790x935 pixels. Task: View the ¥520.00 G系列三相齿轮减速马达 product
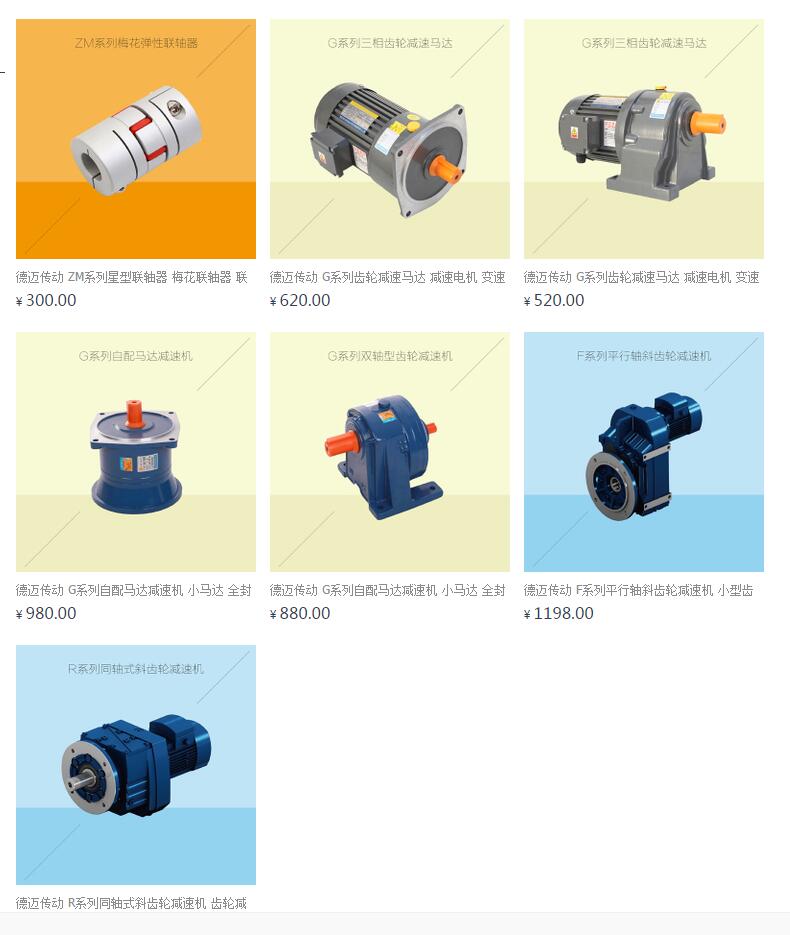point(643,139)
